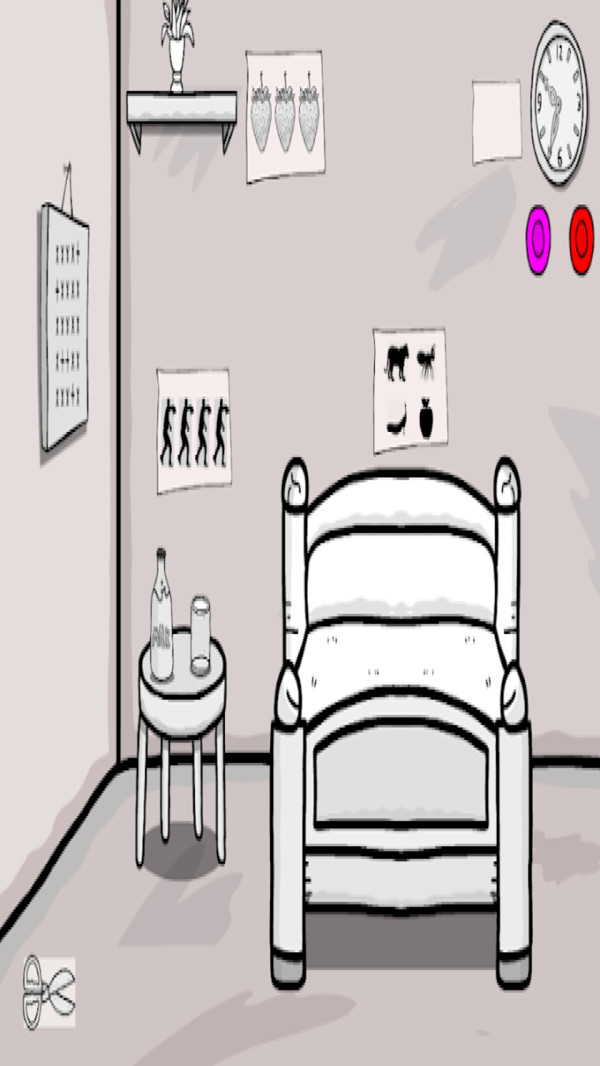The height and width of the screenshot is (1066, 600).
Task: Tap the blank note near the clock
Action: coord(497,121)
